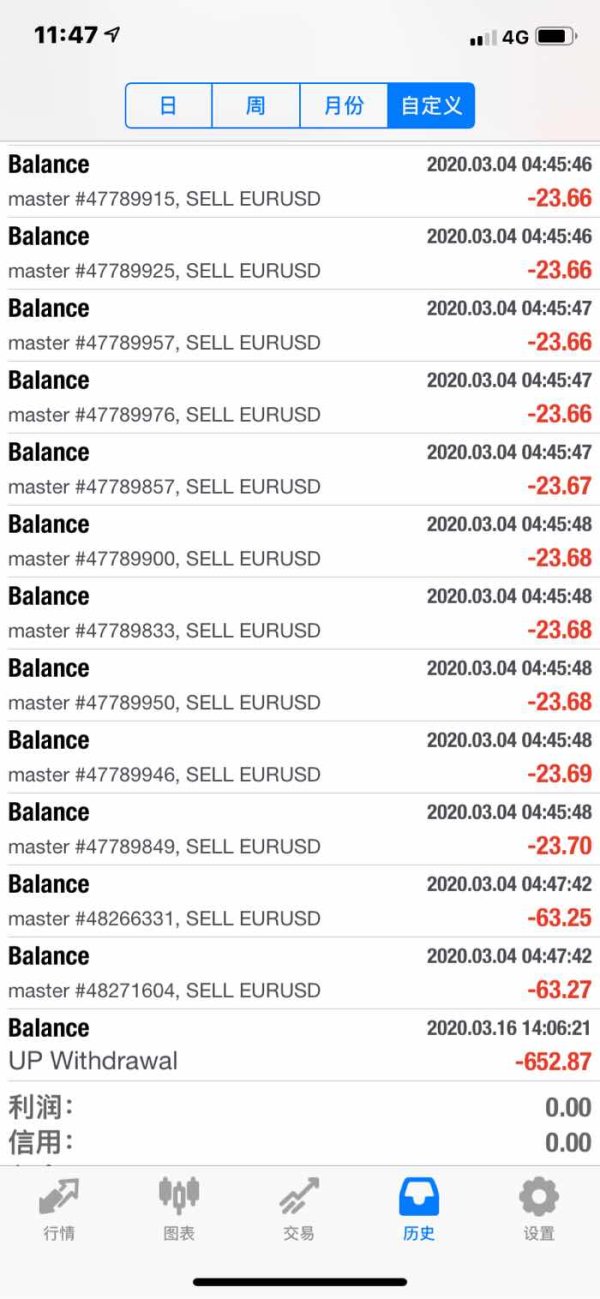This screenshot has height=1299, width=600.
Task: Choose the 自定义 custom period segment
Action: point(431,106)
